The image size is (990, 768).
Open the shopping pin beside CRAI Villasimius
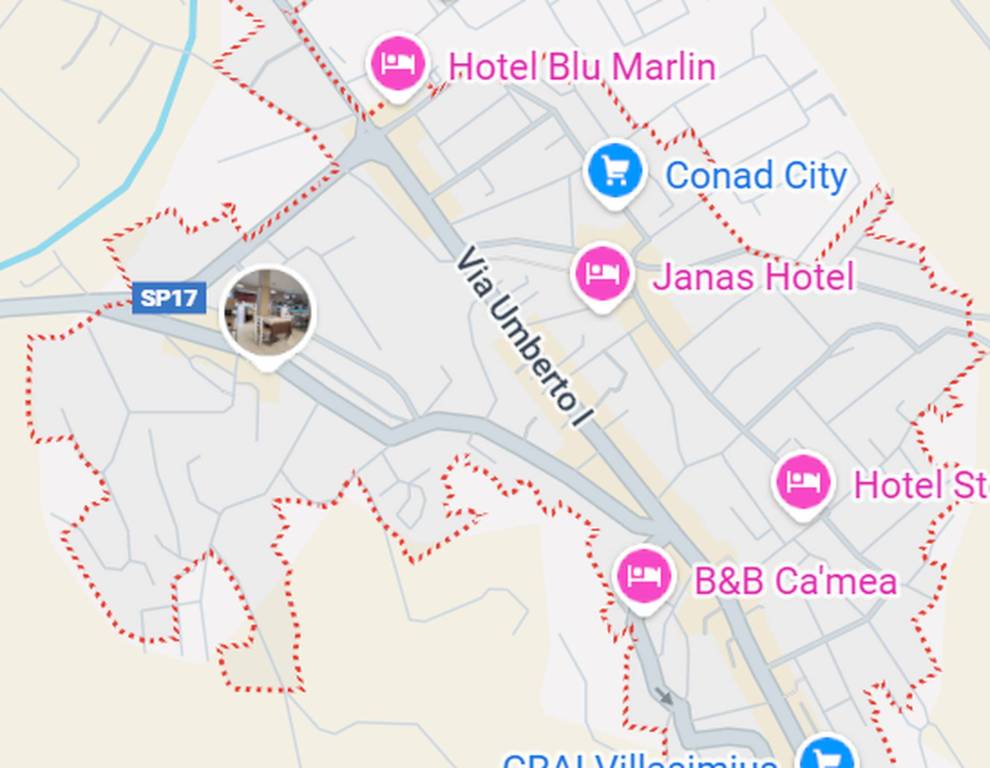tap(829, 754)
